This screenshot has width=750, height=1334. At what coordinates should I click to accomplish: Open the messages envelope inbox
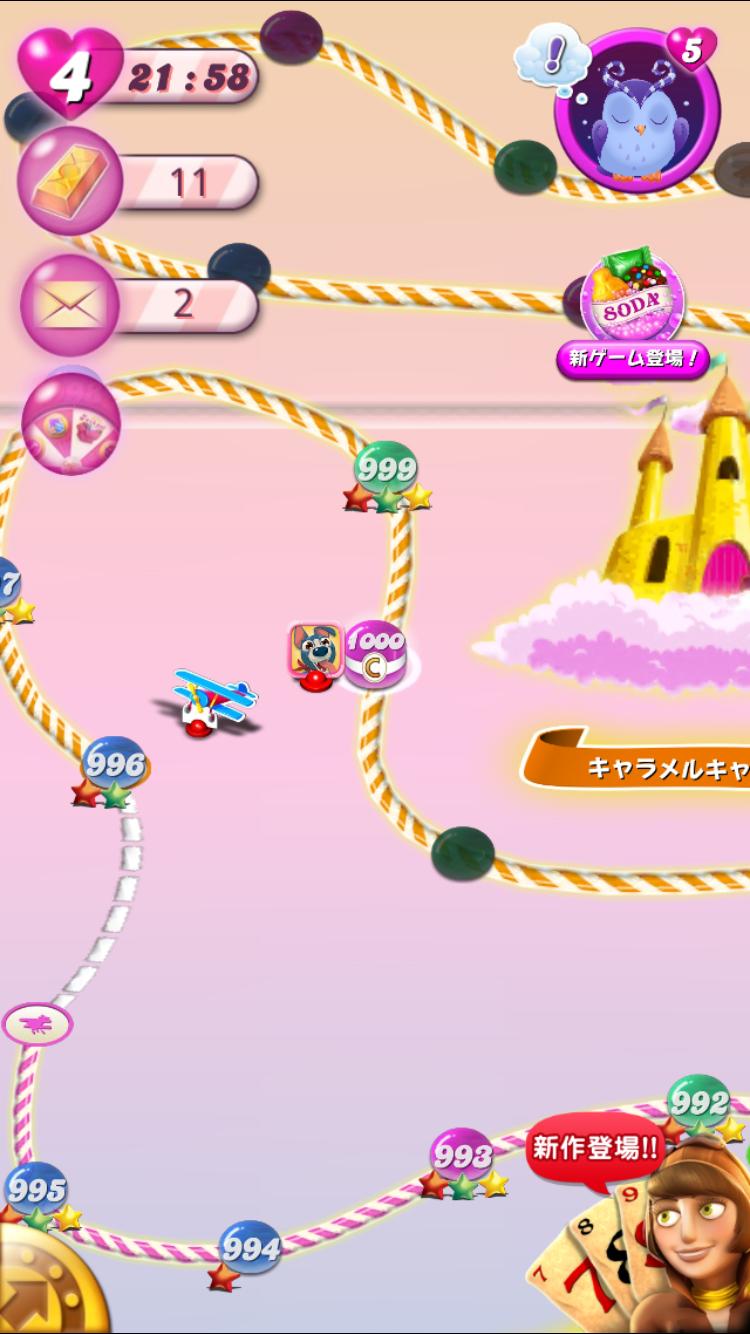[70, 303]
